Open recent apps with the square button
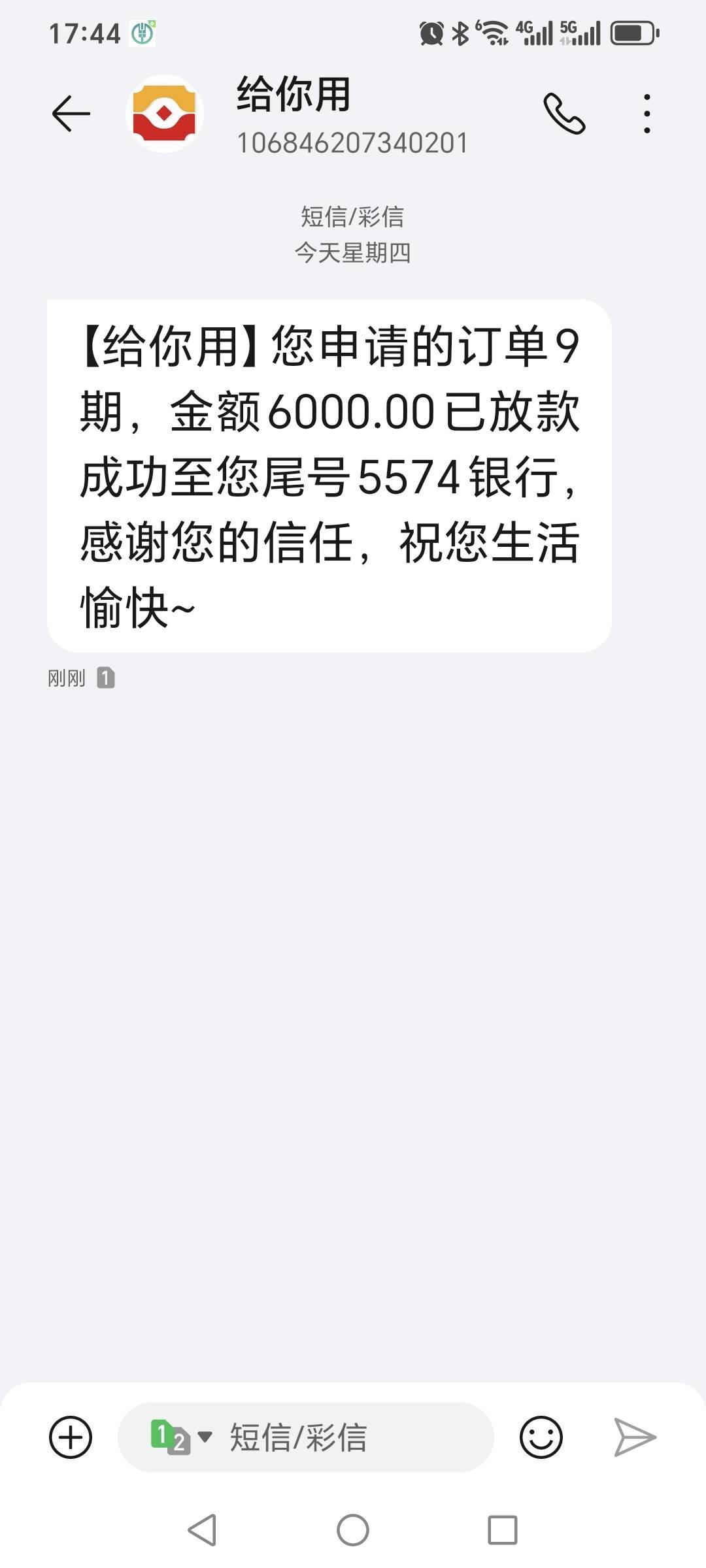This screenshot has height=1568, width=706. (x=503, y=1530)
